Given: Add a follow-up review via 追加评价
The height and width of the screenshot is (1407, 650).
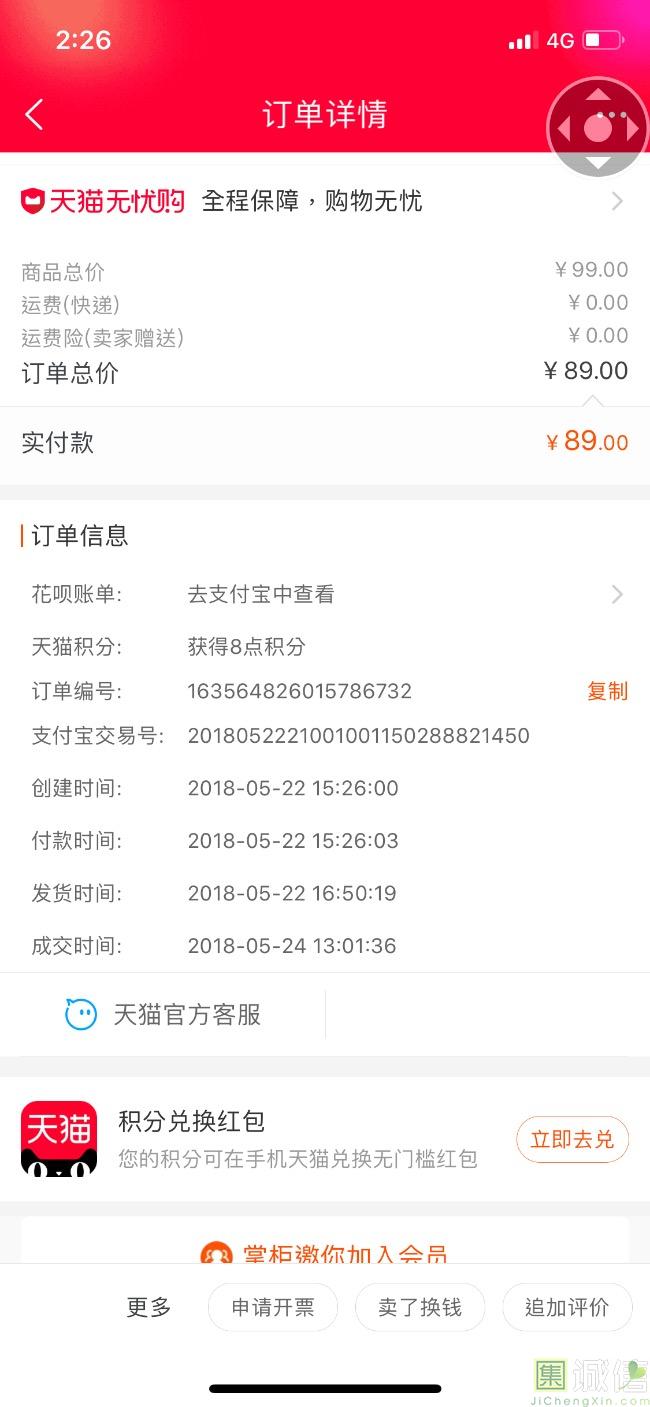Looking at the screenshot, I should 567,1307.
